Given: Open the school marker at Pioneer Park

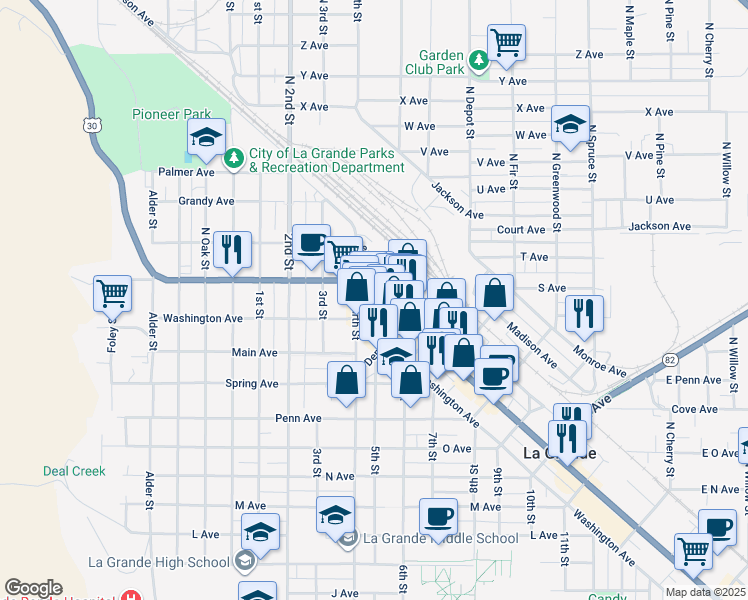Looking at the screenshot, I should click(206, 140).
